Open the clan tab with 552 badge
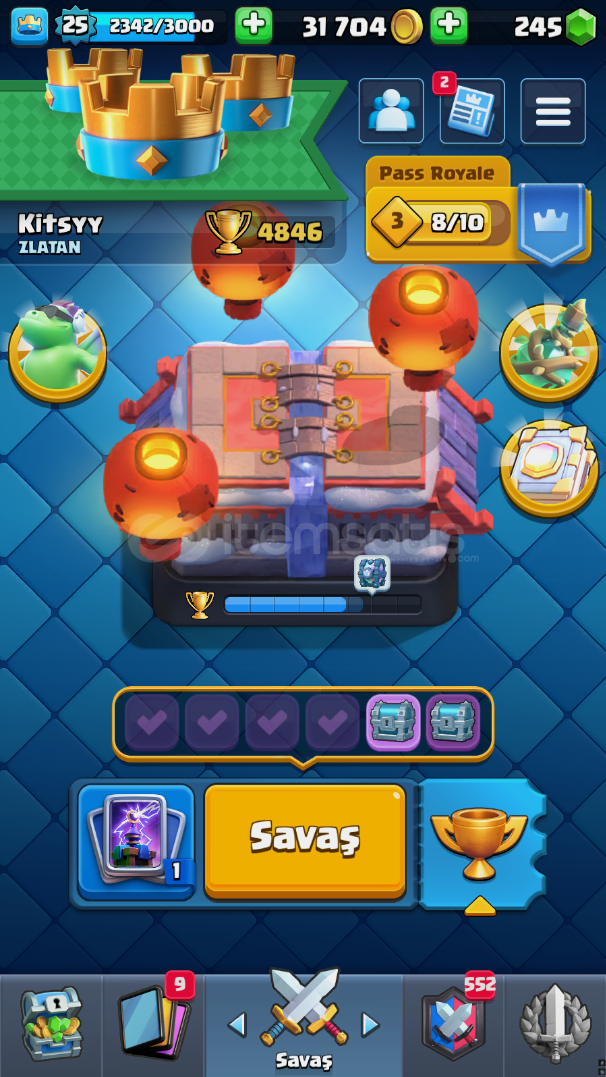606x1077 pixels. (453, 1023)
